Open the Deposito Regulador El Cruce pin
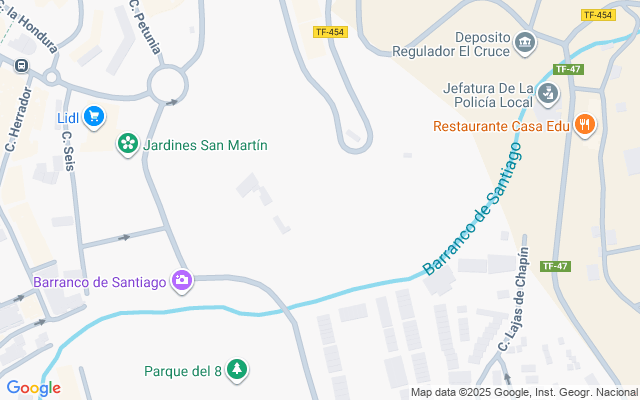This screenshot has width=640, height=400. pyautogui.click(x=524, y=44)
